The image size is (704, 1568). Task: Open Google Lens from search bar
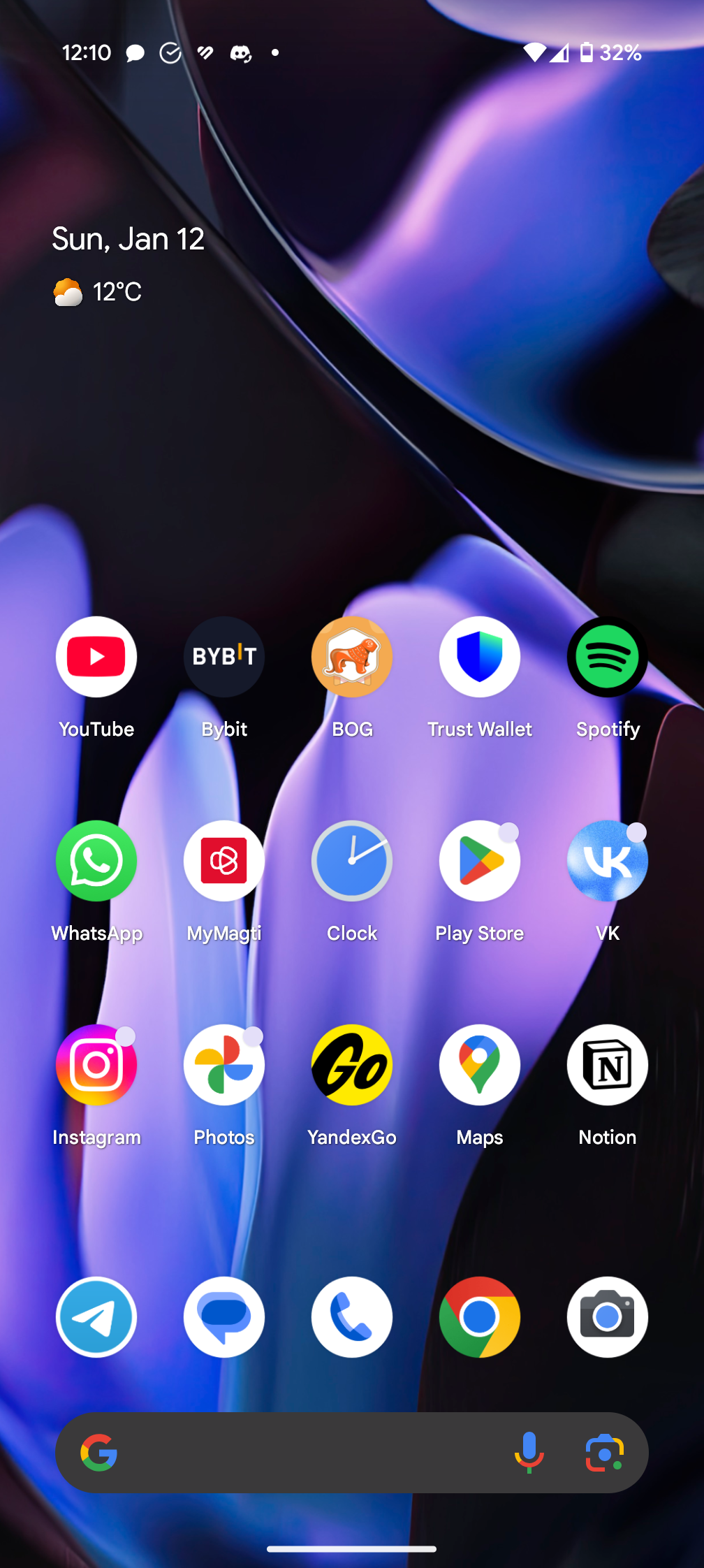[605, 1453]
